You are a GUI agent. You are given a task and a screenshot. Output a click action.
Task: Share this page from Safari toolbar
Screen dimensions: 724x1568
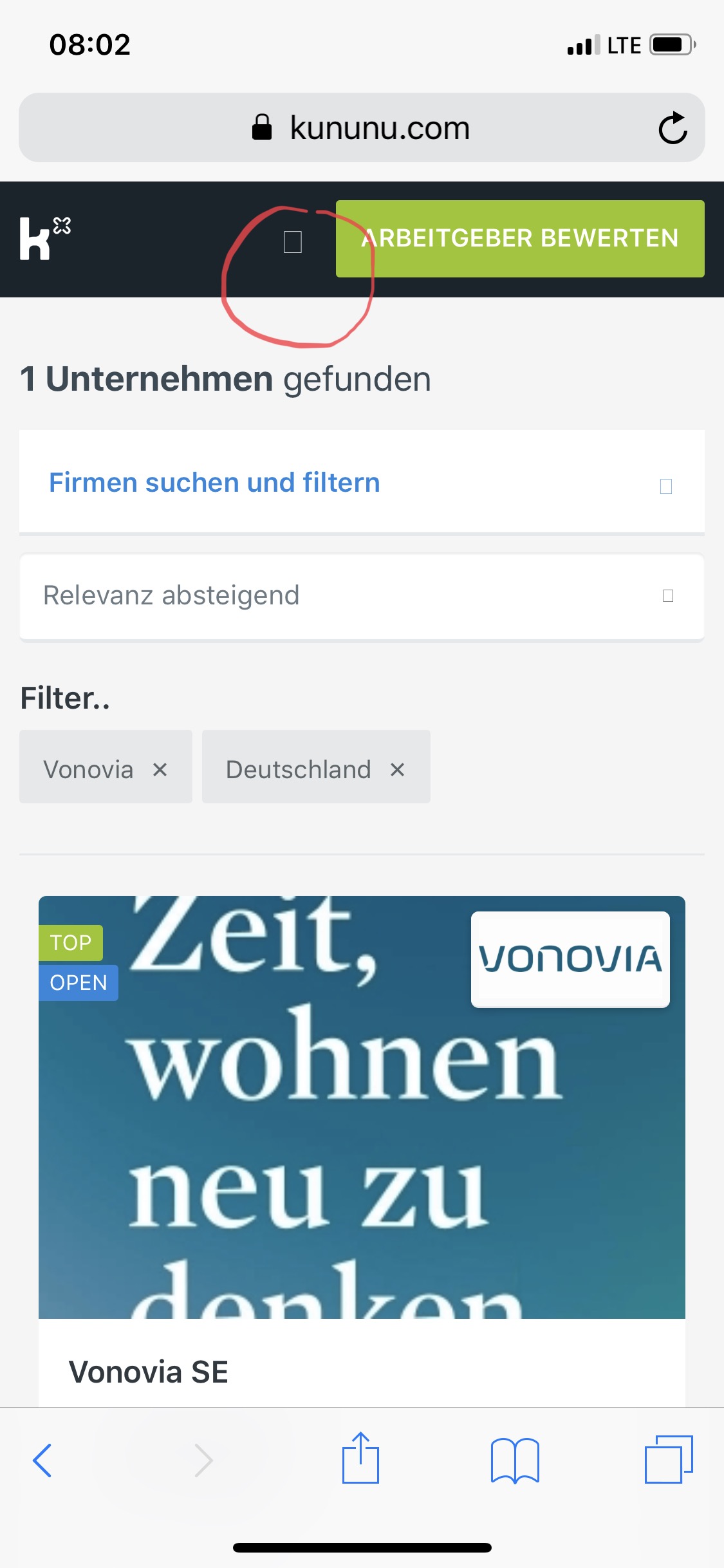tap(360, 1459)
